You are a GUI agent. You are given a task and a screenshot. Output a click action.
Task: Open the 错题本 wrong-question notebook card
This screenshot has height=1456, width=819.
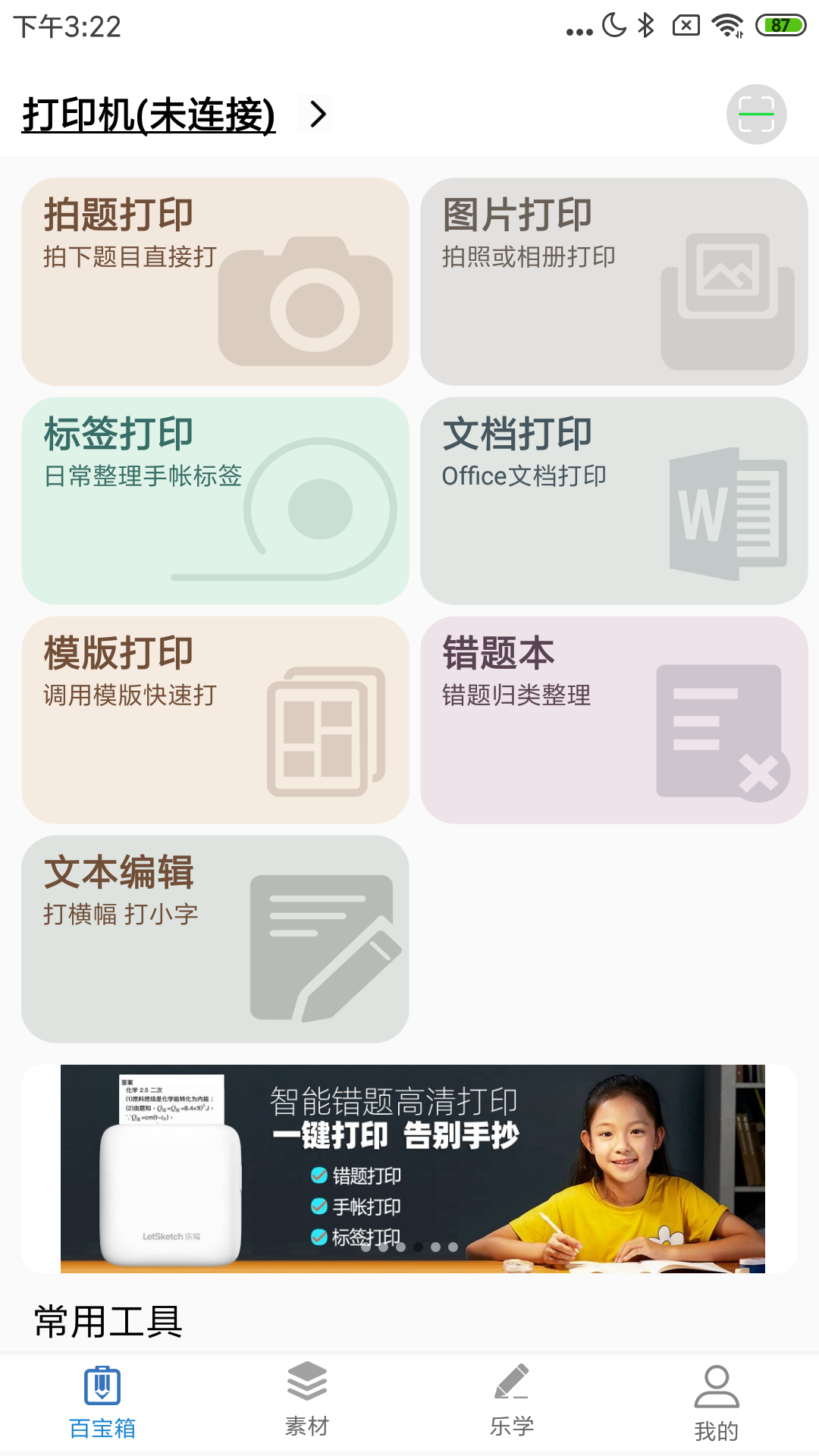coord(613,720)
